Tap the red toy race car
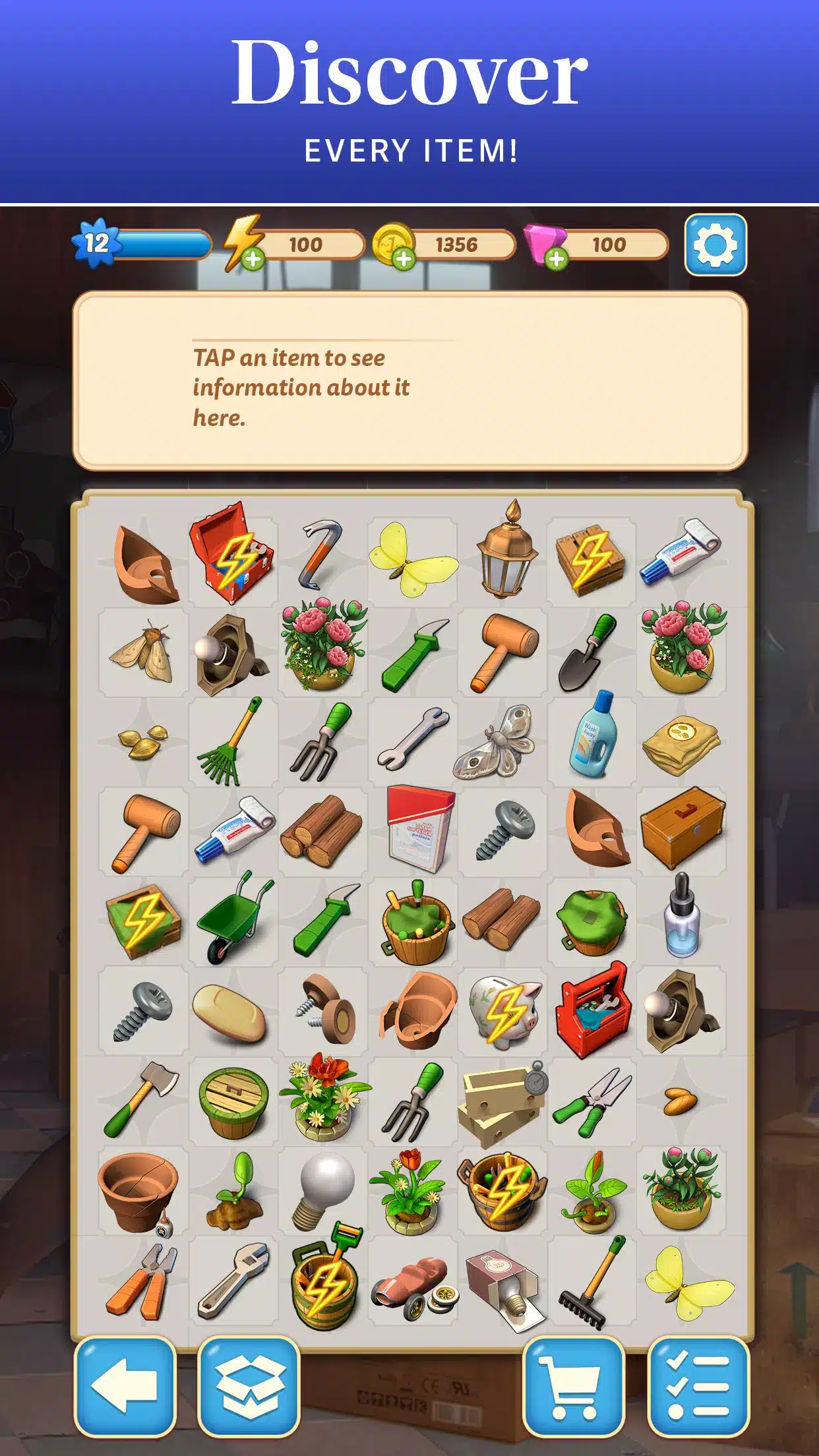The height and width of the screenshot is (1456, 819). click(412, 1285)
